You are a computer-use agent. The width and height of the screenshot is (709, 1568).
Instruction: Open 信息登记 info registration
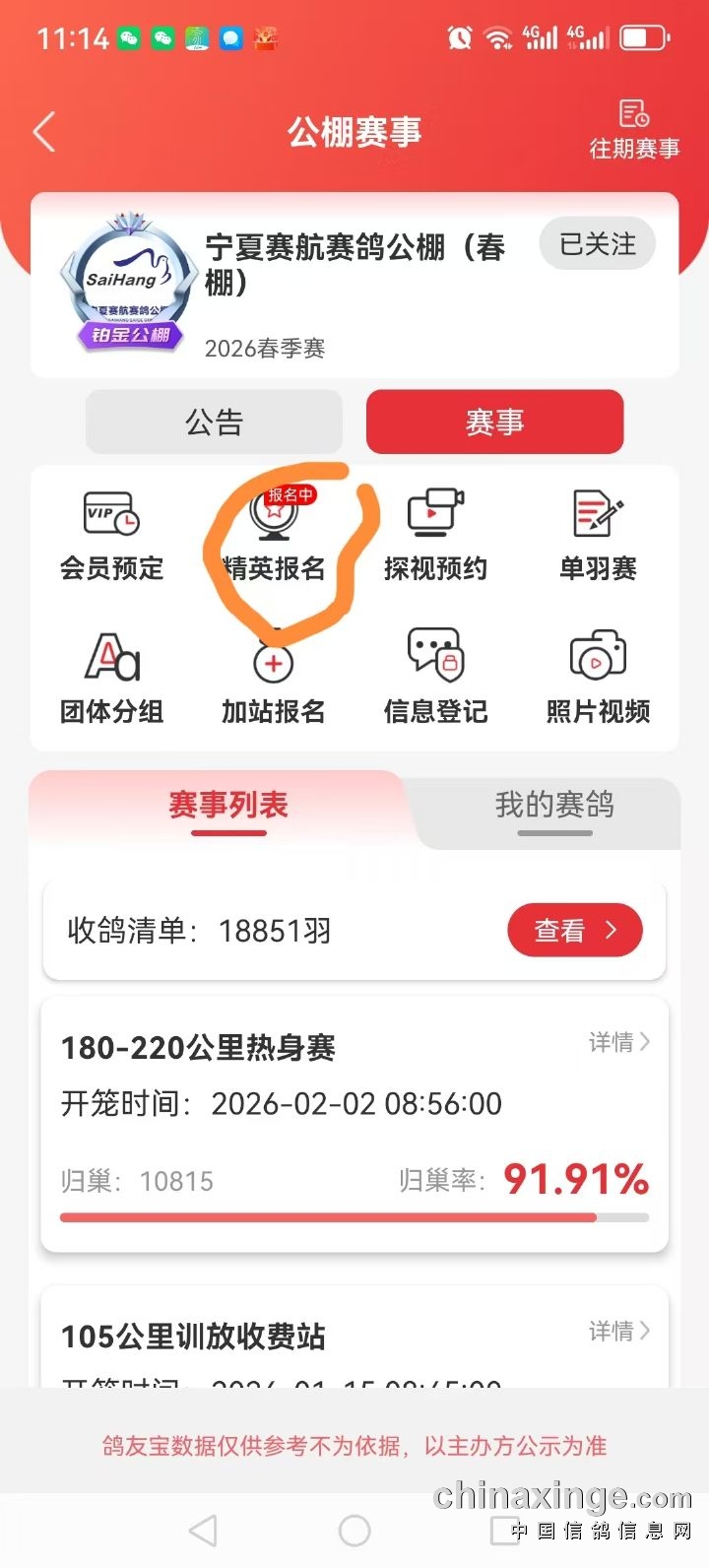[435, 681]
